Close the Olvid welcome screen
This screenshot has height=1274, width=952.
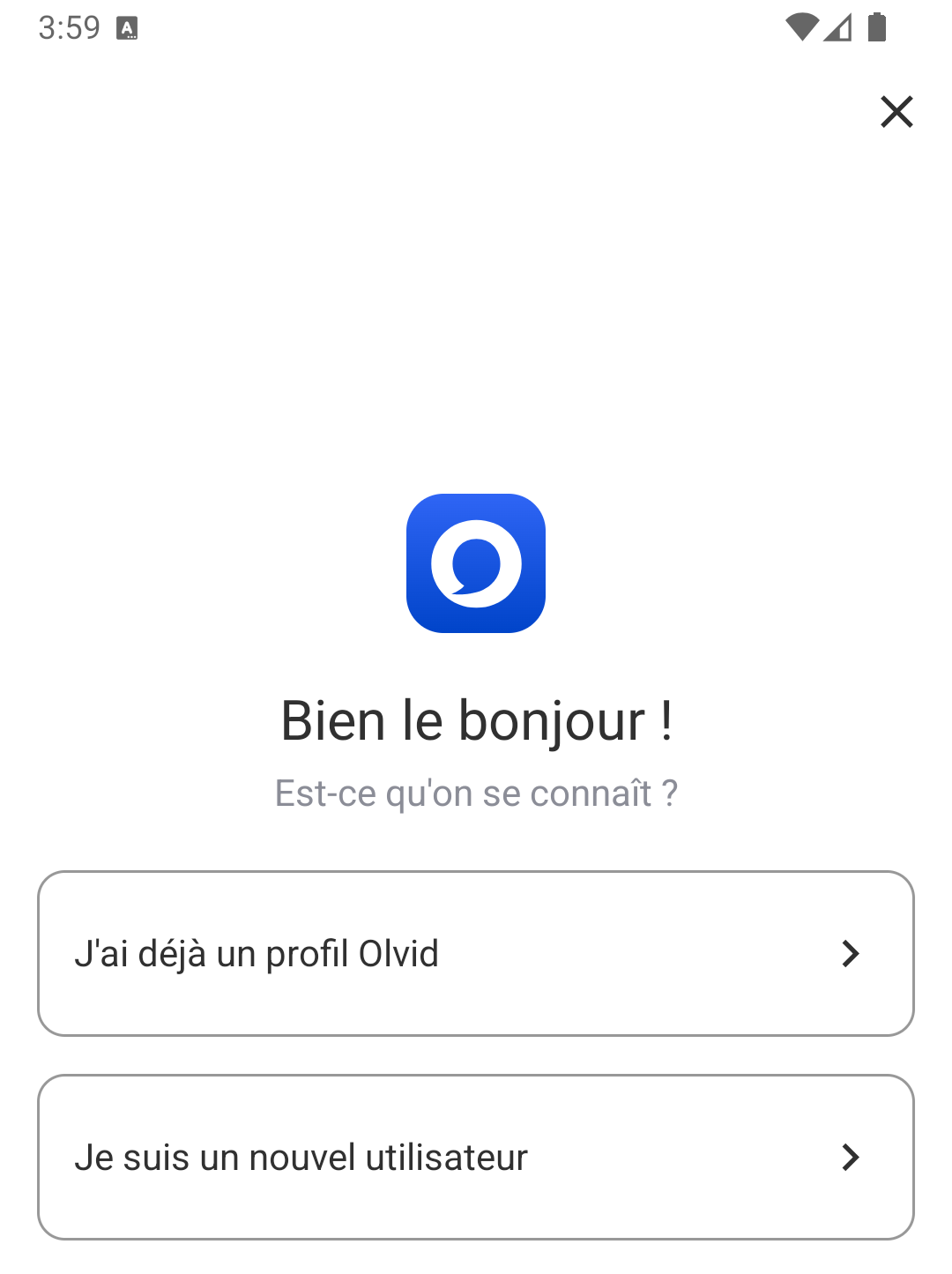(896, 112)
